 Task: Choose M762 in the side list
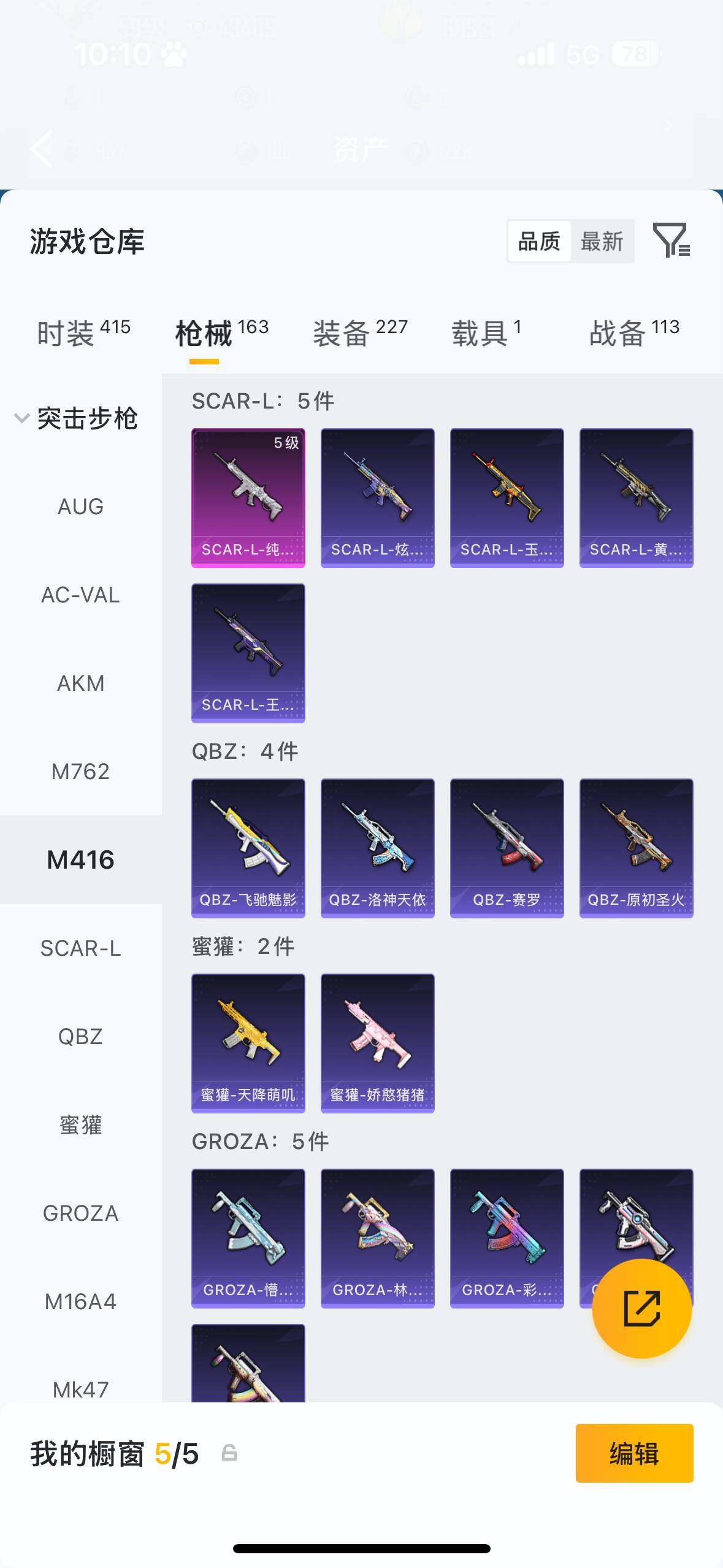pyautogui.click(x=80, y=772)
